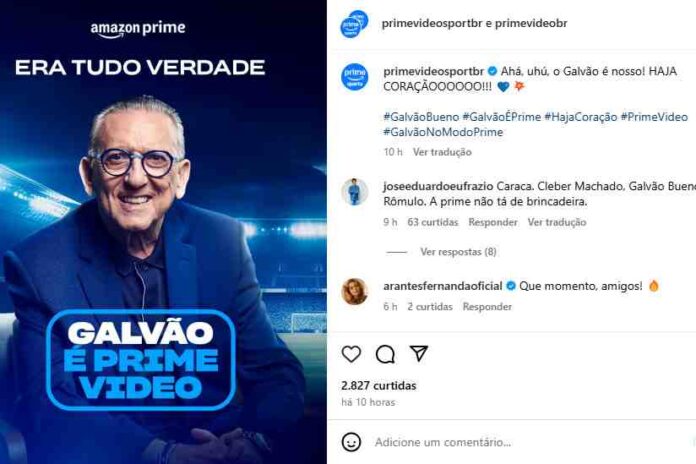The width and height of the screenshot is (696, 464).
Task: Open the emoji picker for comments
Action: pos(351,441)
